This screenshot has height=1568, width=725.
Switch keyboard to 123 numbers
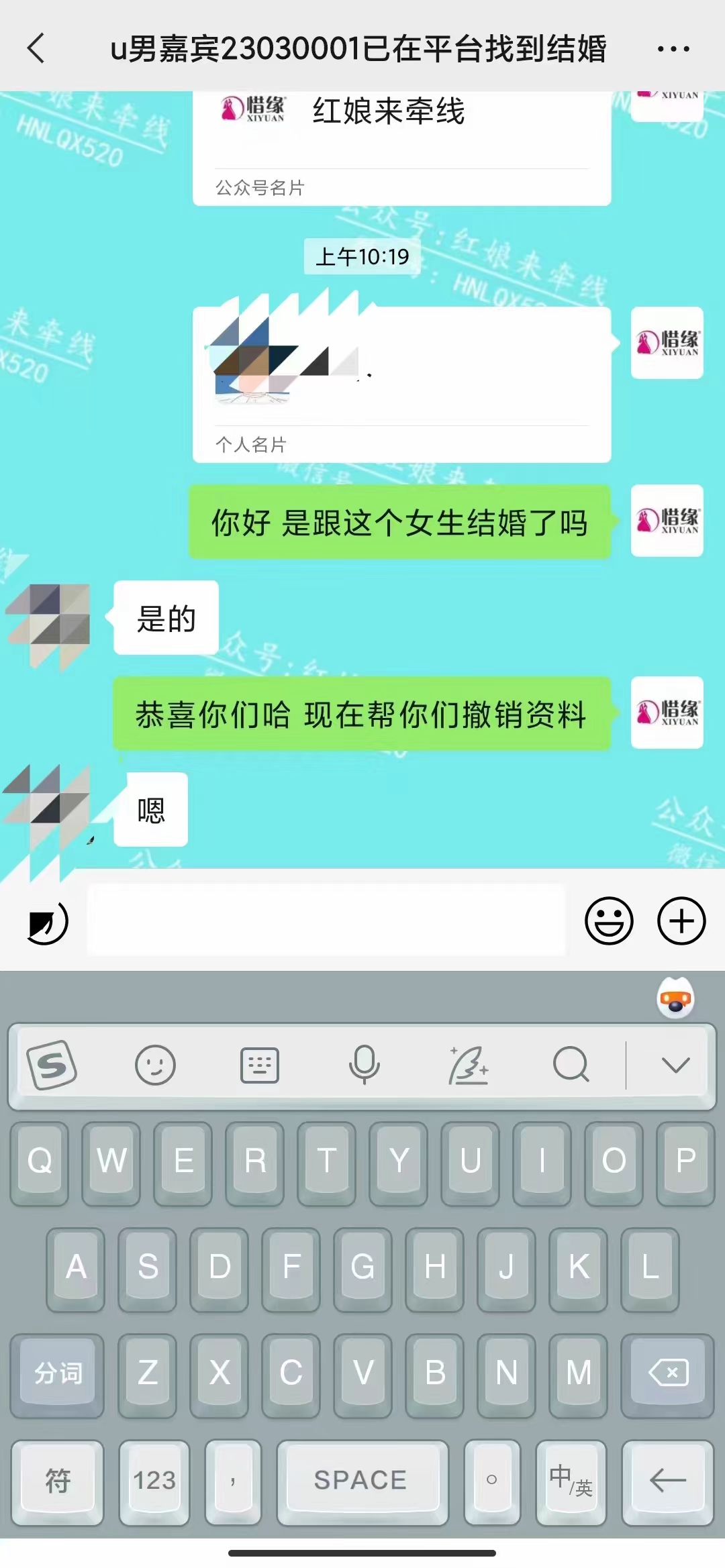click(154, 1479)
